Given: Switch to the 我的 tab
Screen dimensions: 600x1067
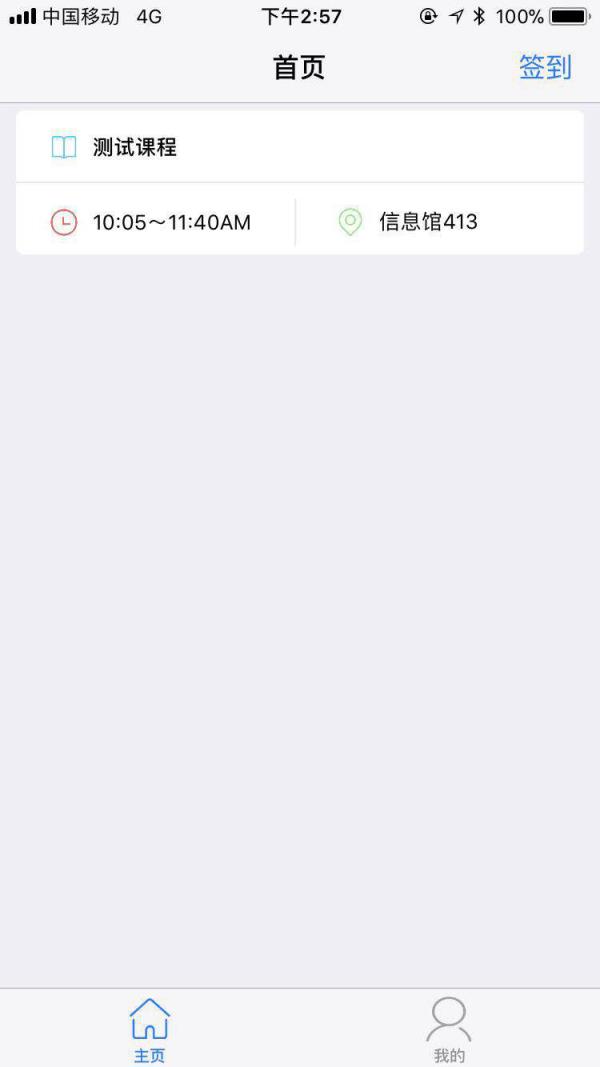Looking at the screenshot, I should (x=449, y=1029).
